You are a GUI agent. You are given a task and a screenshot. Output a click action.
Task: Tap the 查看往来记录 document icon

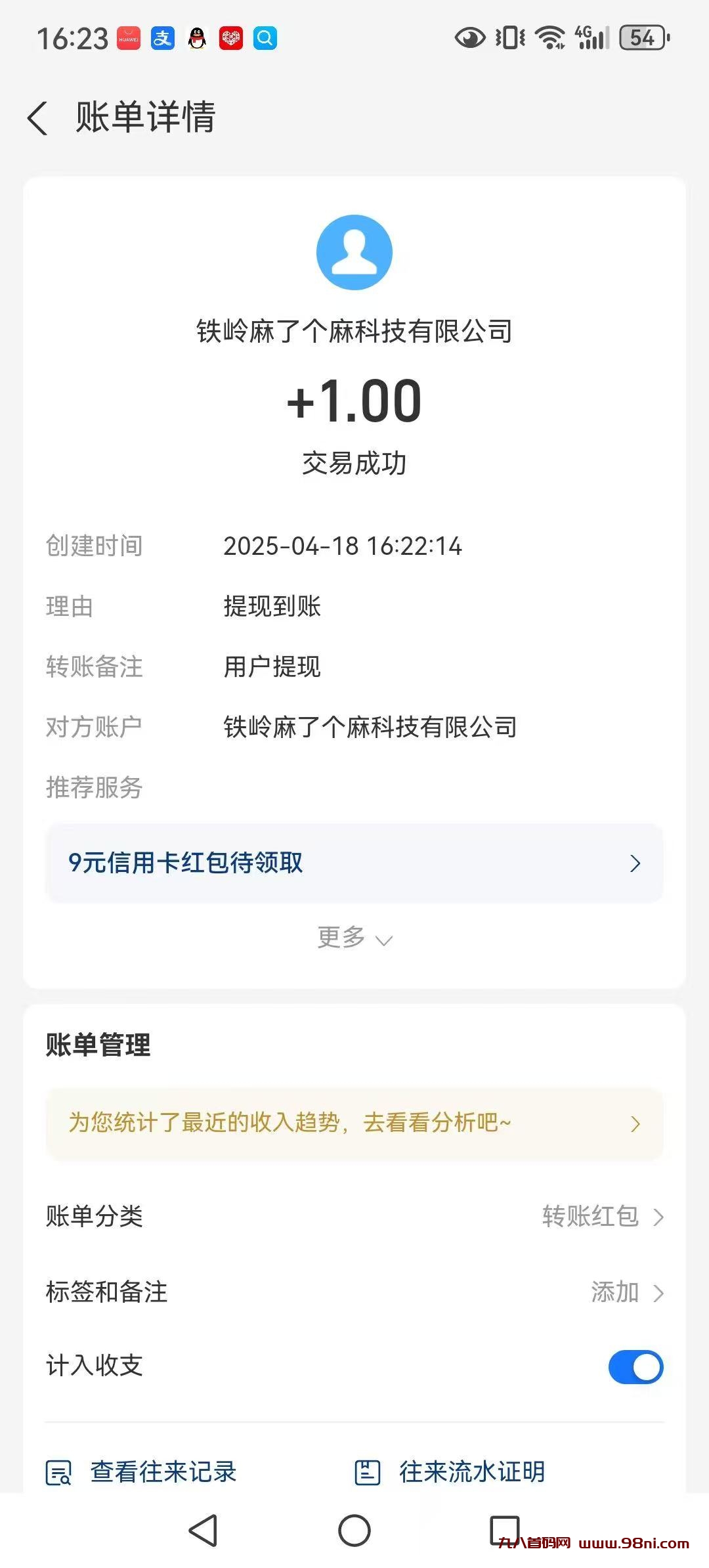pyautogui.click(x=60, y=1471)
